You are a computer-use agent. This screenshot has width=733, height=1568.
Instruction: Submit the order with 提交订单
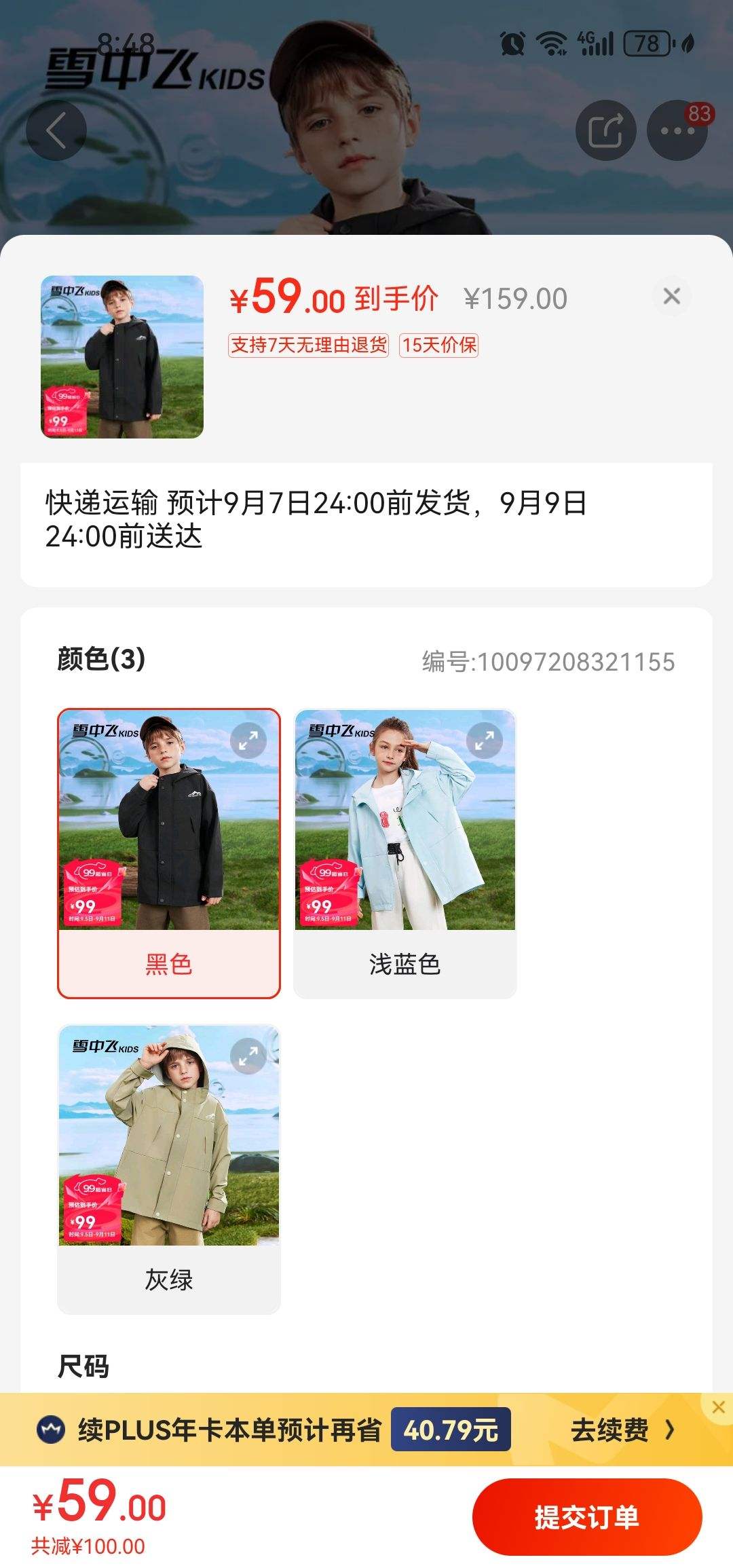[587, 1517]
